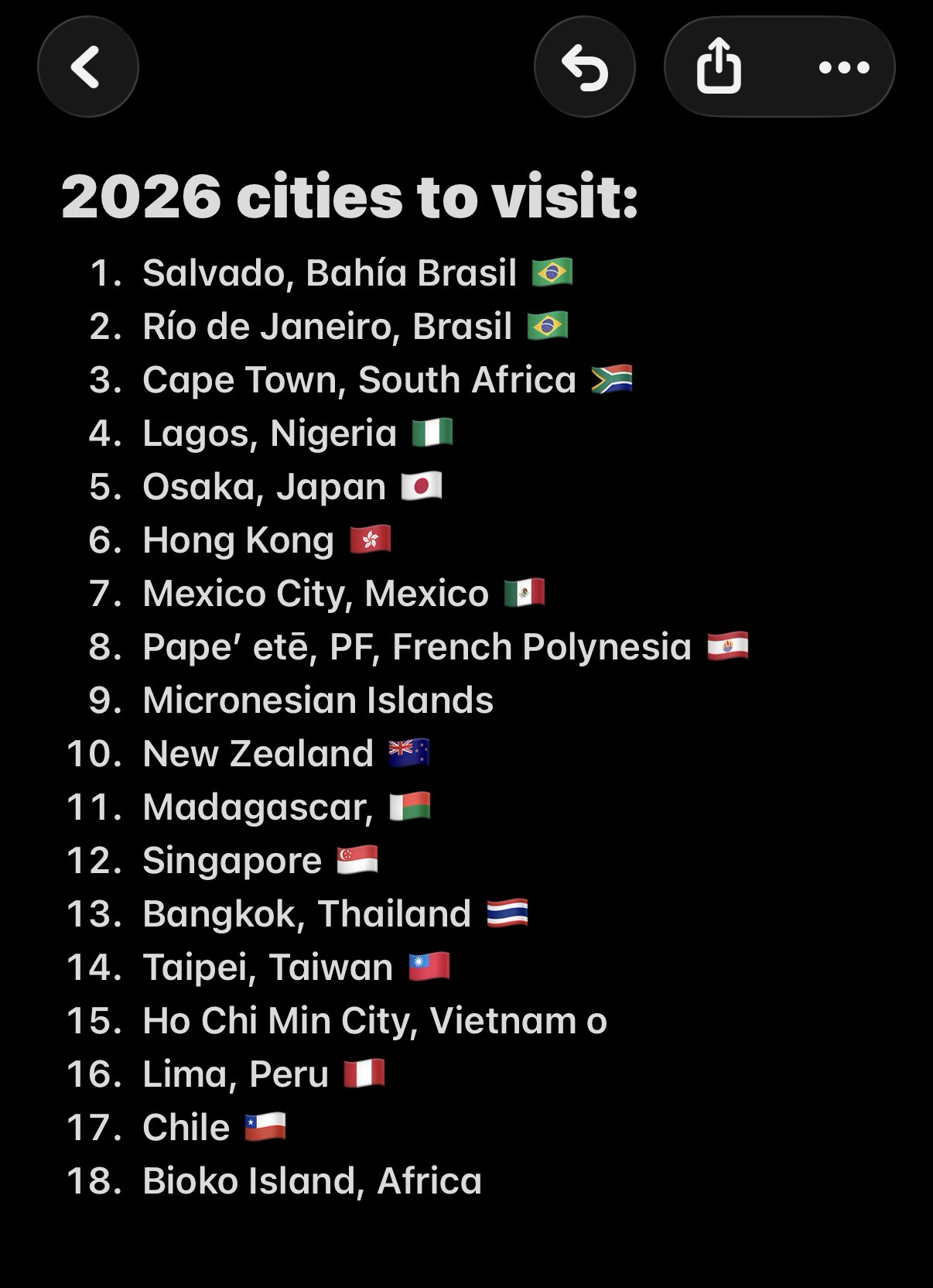The image size is (933, 1288).
Task: Share this note
Action: 719,67
